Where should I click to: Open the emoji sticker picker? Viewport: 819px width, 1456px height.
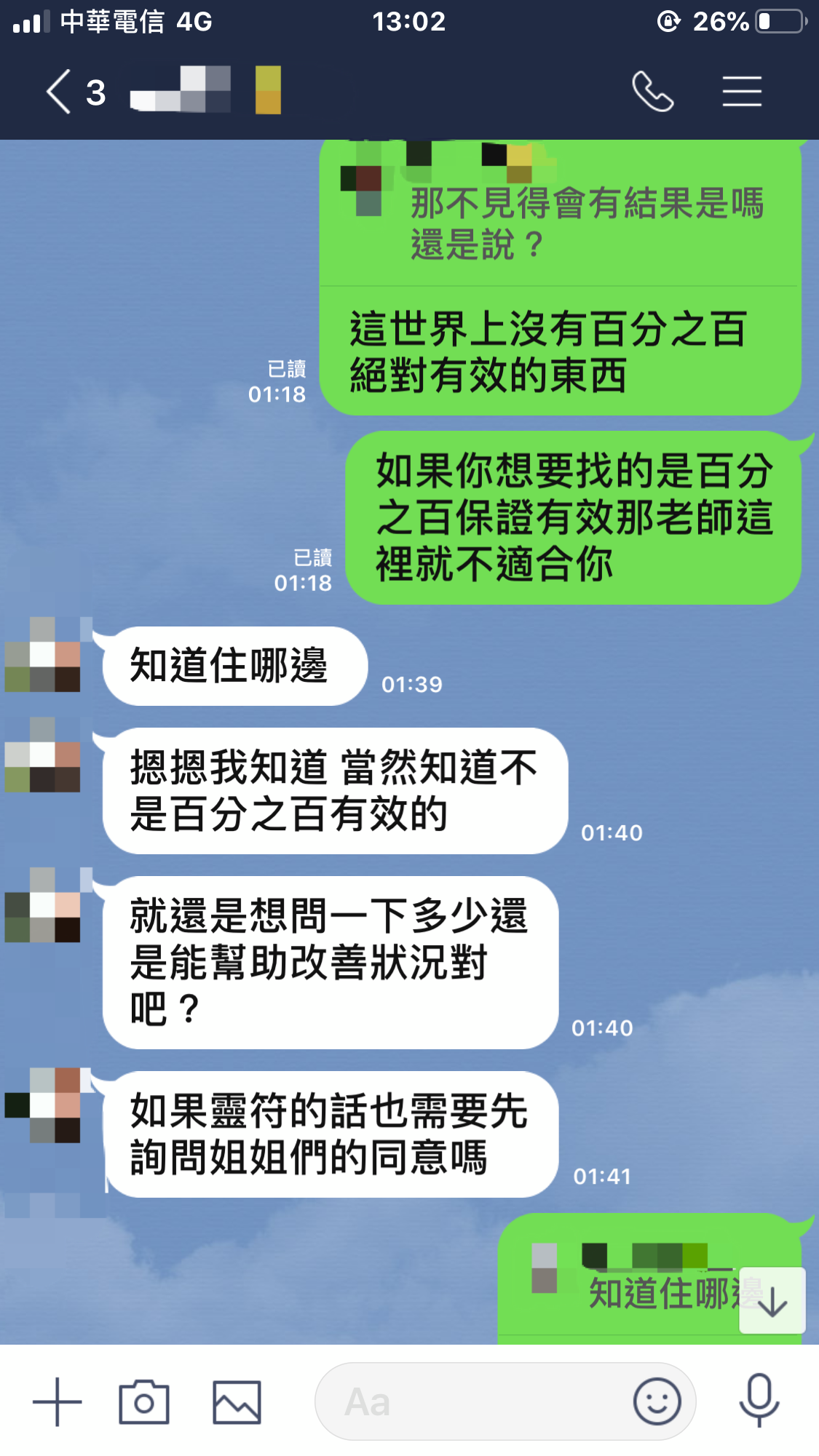tap(657, 1401)
